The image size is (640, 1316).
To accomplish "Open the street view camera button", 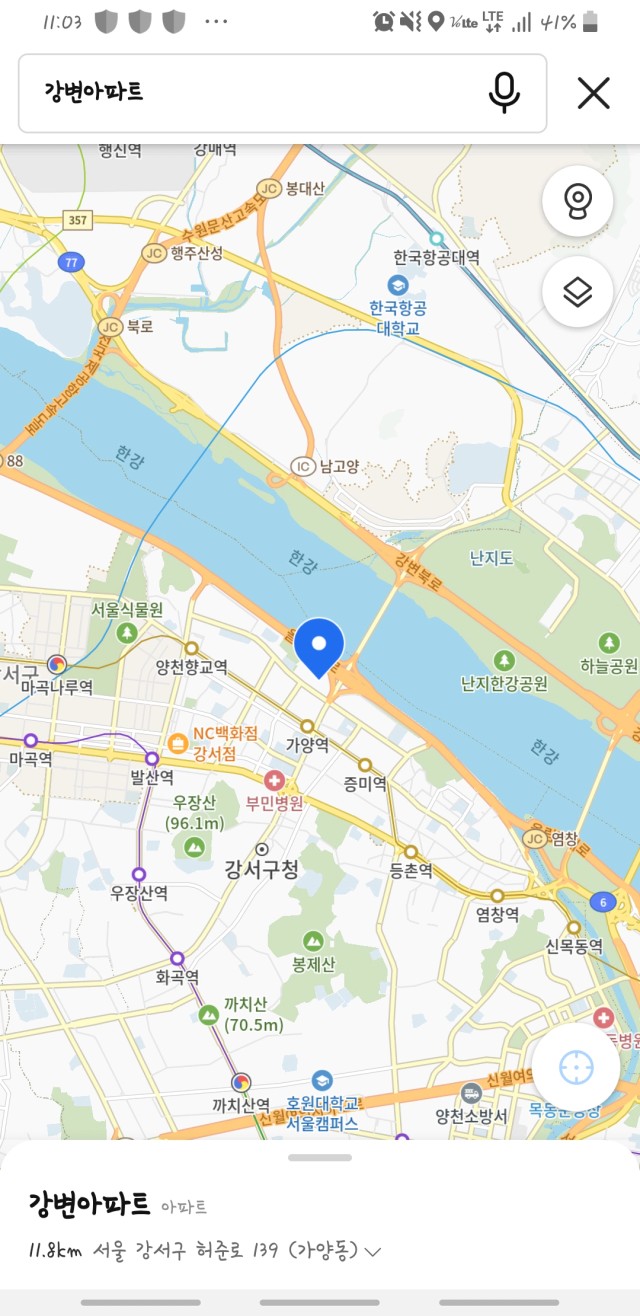I will (x=577, y=202).
